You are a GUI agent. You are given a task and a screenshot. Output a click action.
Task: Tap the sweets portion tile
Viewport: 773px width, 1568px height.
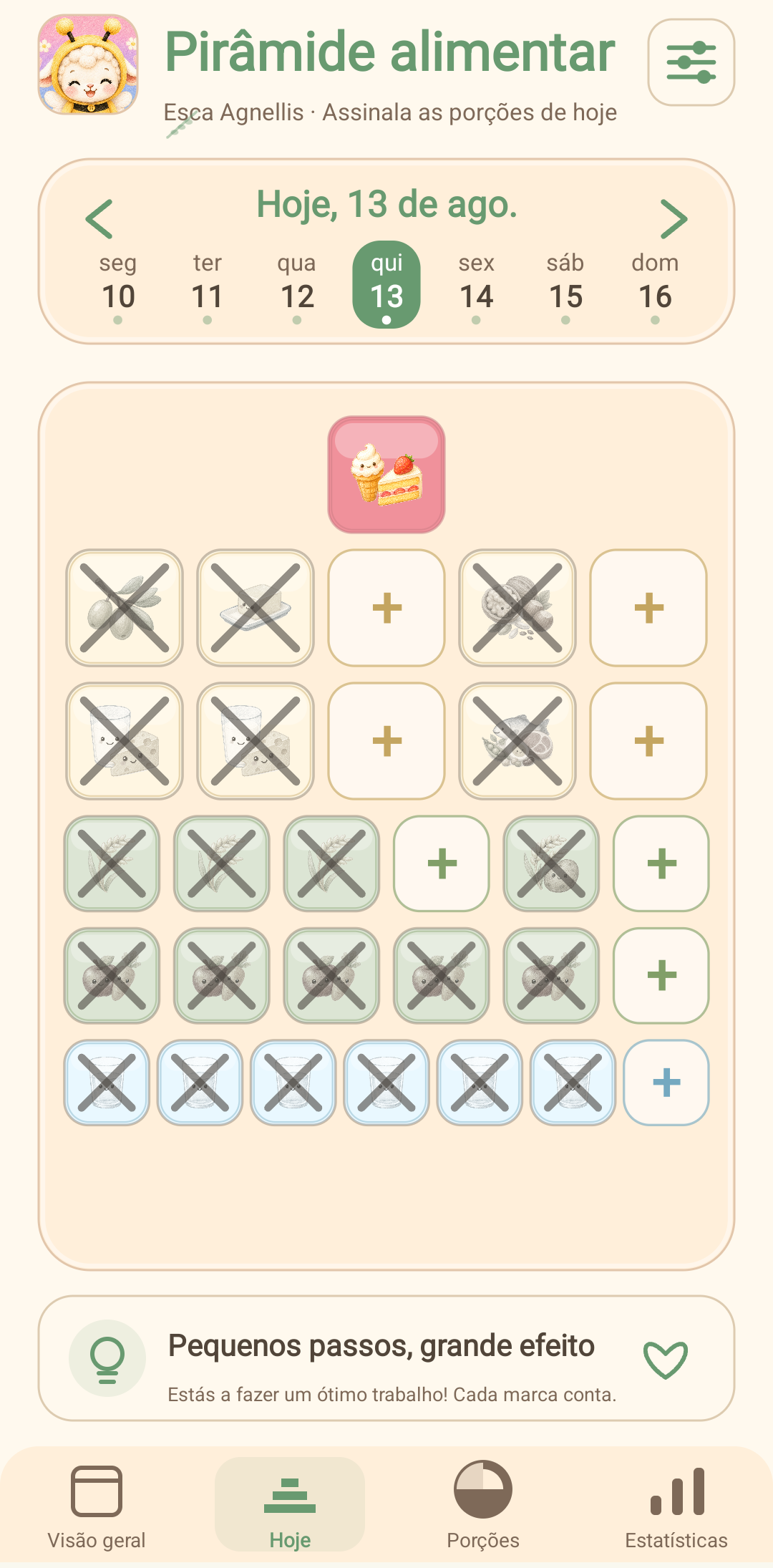pos(386,475)
